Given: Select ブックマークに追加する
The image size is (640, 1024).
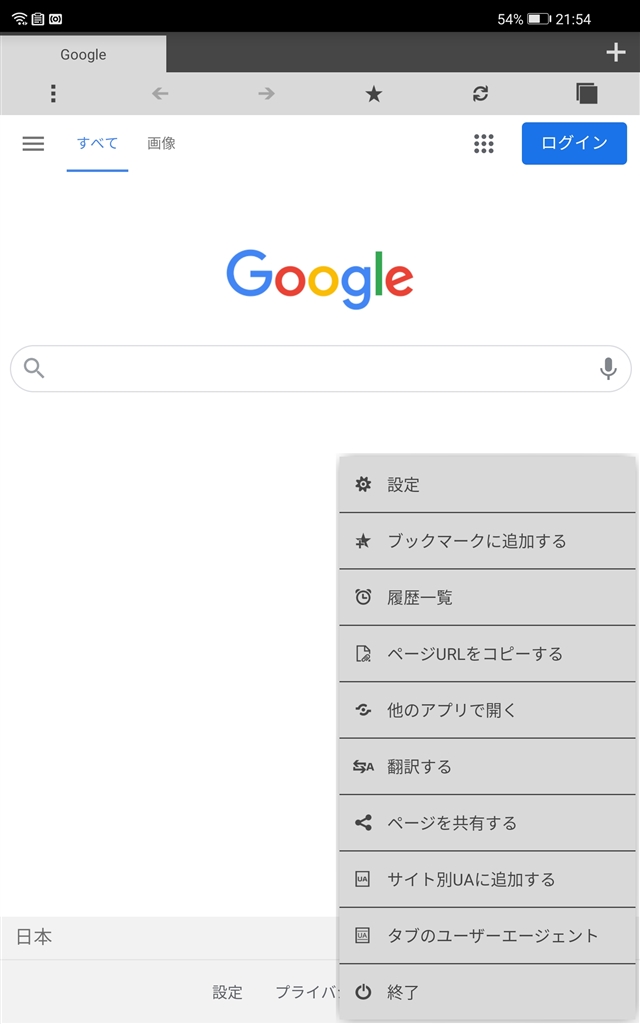Looking at the screenshot, I should 487,541.
